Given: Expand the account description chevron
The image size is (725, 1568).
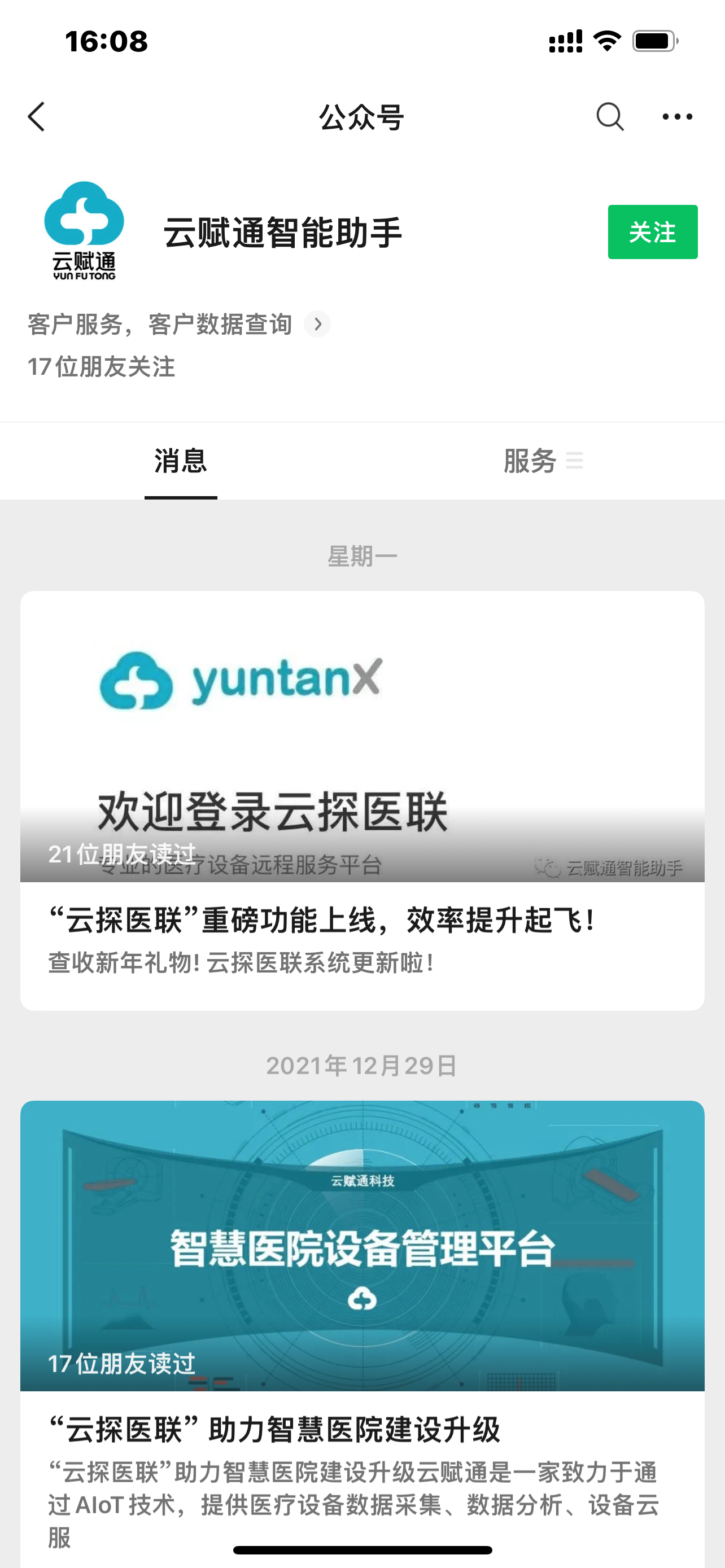Looking at the screenshot, I should pos(318,324).
